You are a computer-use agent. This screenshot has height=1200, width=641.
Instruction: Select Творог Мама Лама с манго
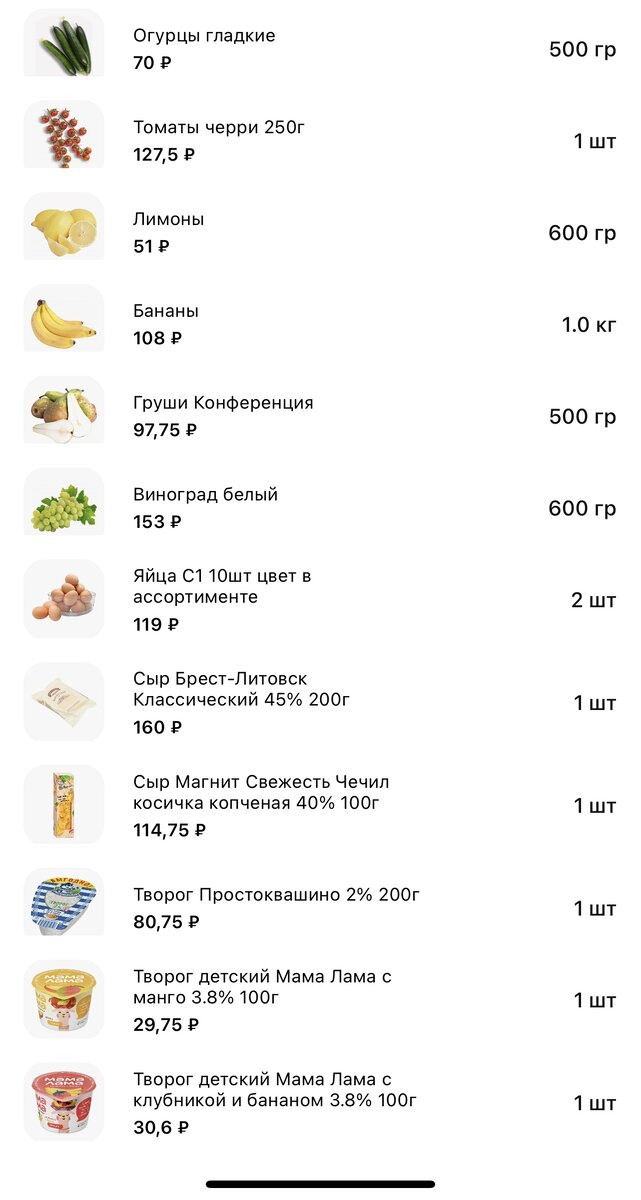click(320, 1000)
